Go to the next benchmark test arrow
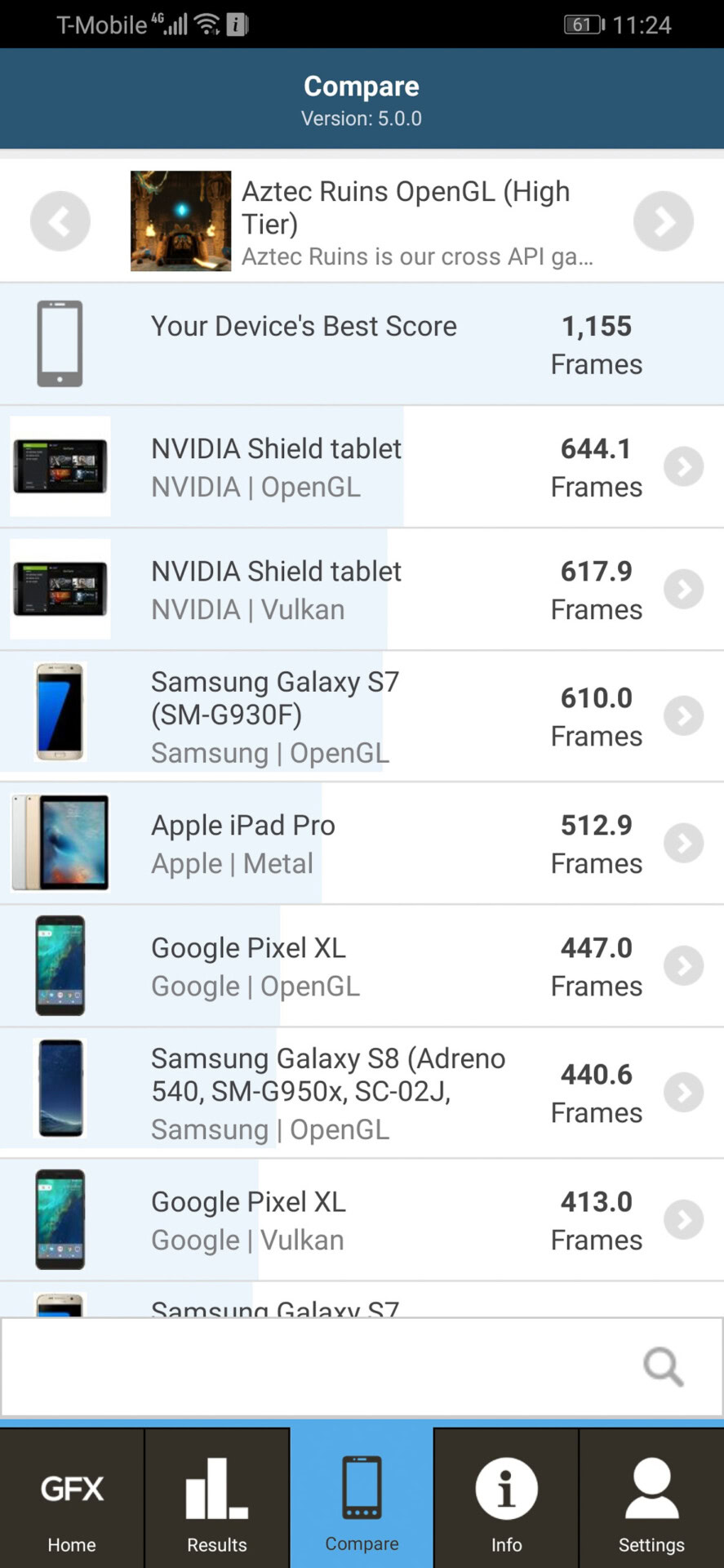The height and width of the screenshot is (1568, 724). [x=663, y=221]
